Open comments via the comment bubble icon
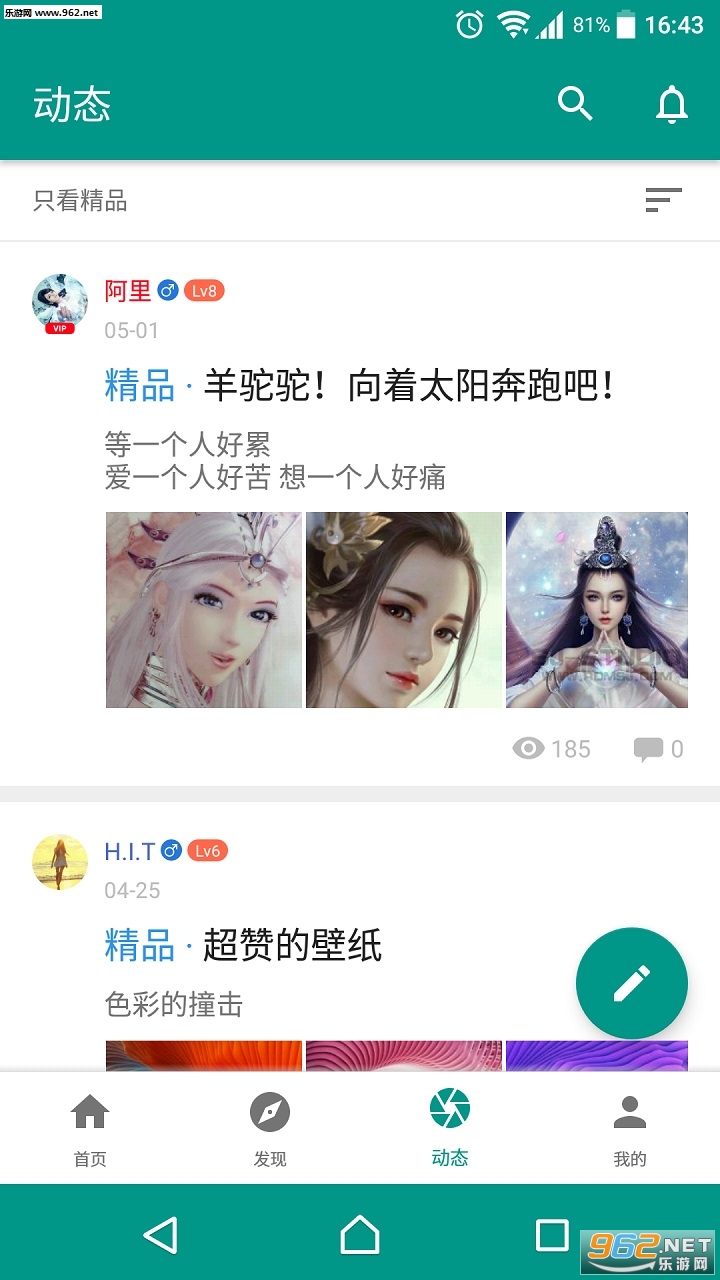The height and width of the screenshot is (1280, 720). (651, 748)
